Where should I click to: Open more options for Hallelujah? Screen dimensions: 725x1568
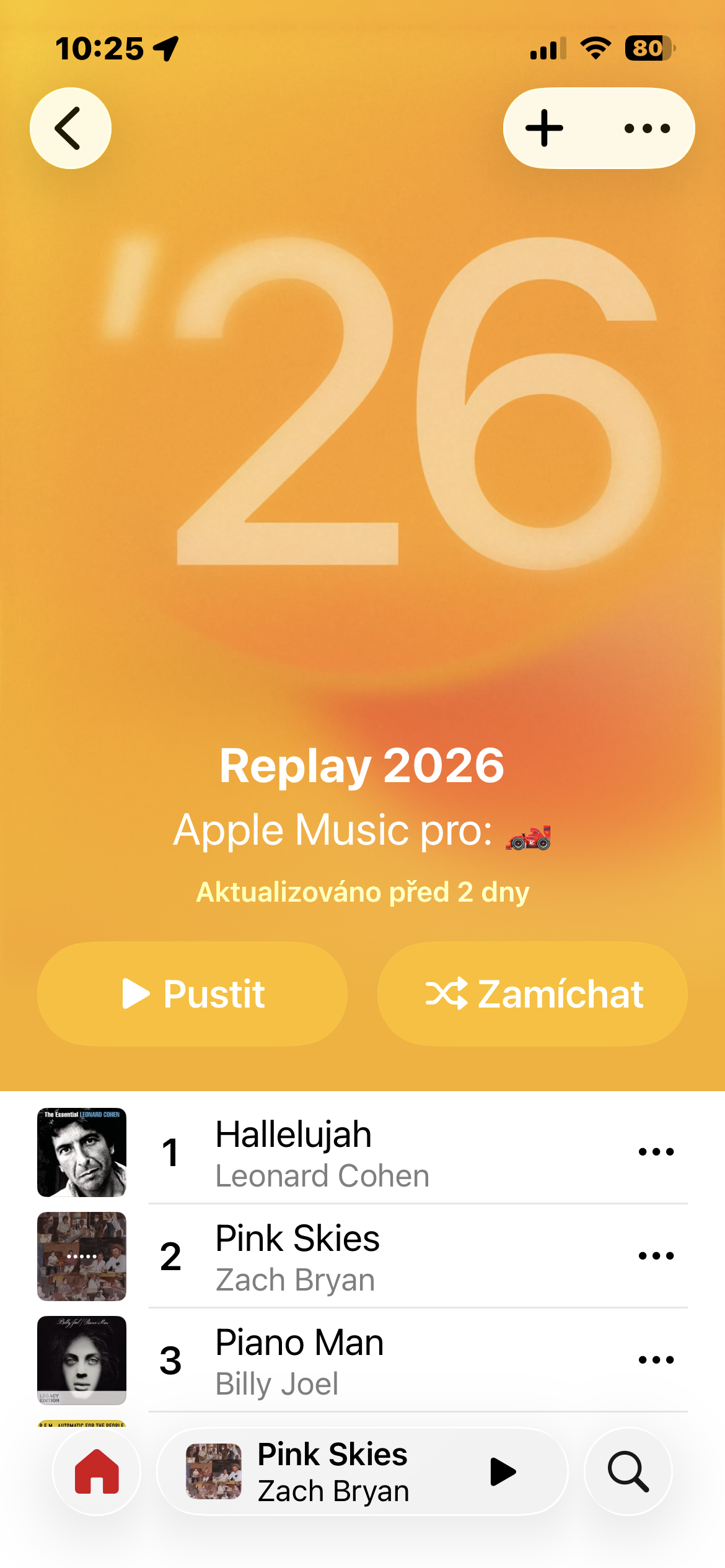pos(656,1152)
